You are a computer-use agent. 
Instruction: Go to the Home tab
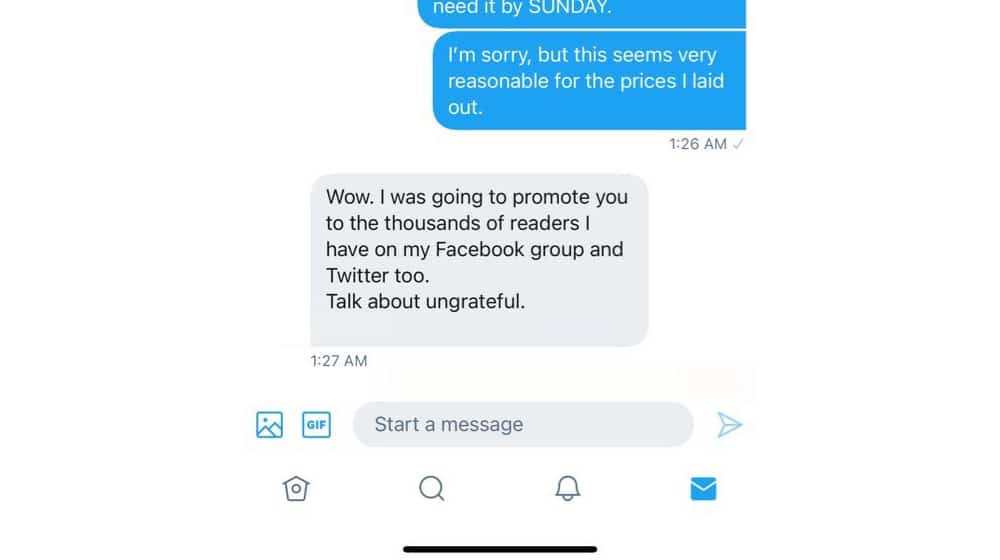pos(296,488)
